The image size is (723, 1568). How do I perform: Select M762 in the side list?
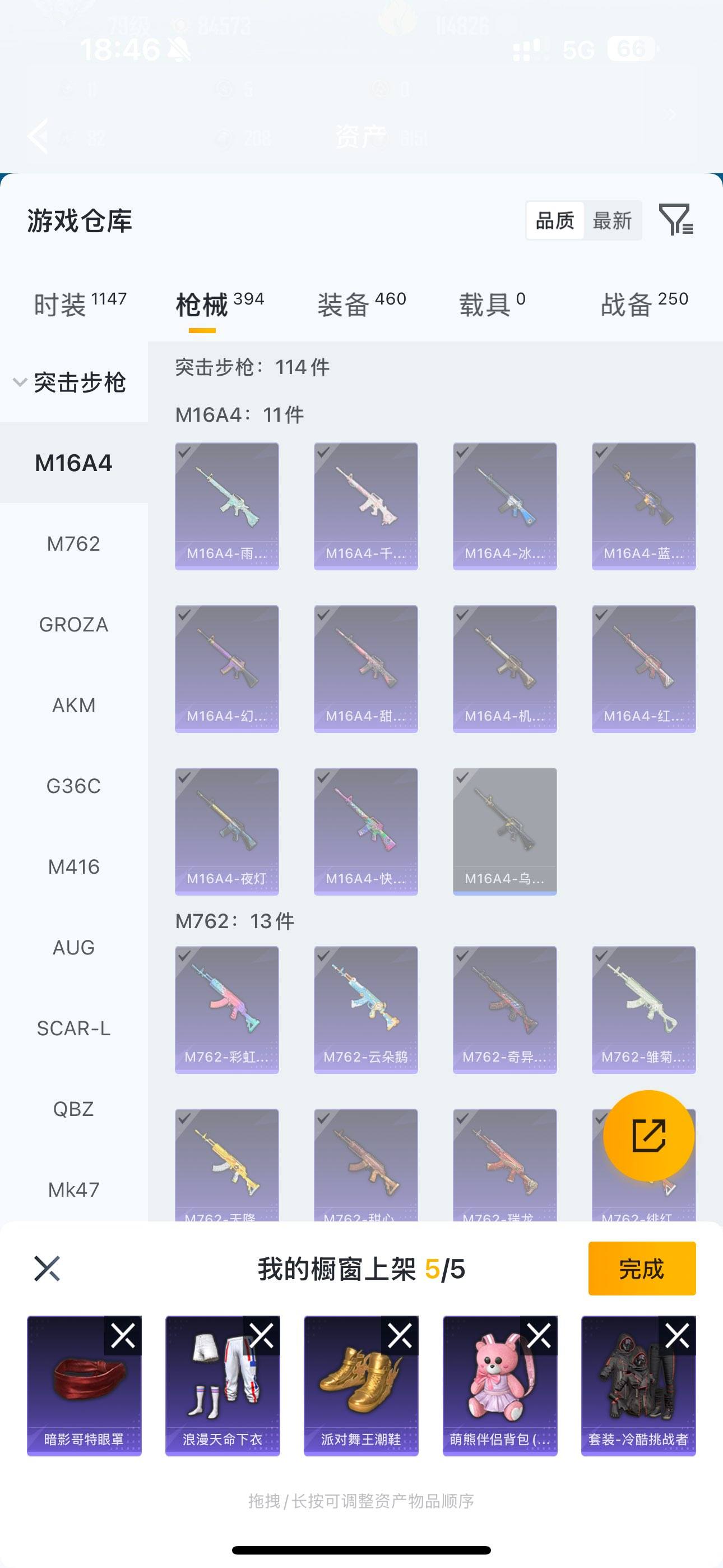point(73,543)
